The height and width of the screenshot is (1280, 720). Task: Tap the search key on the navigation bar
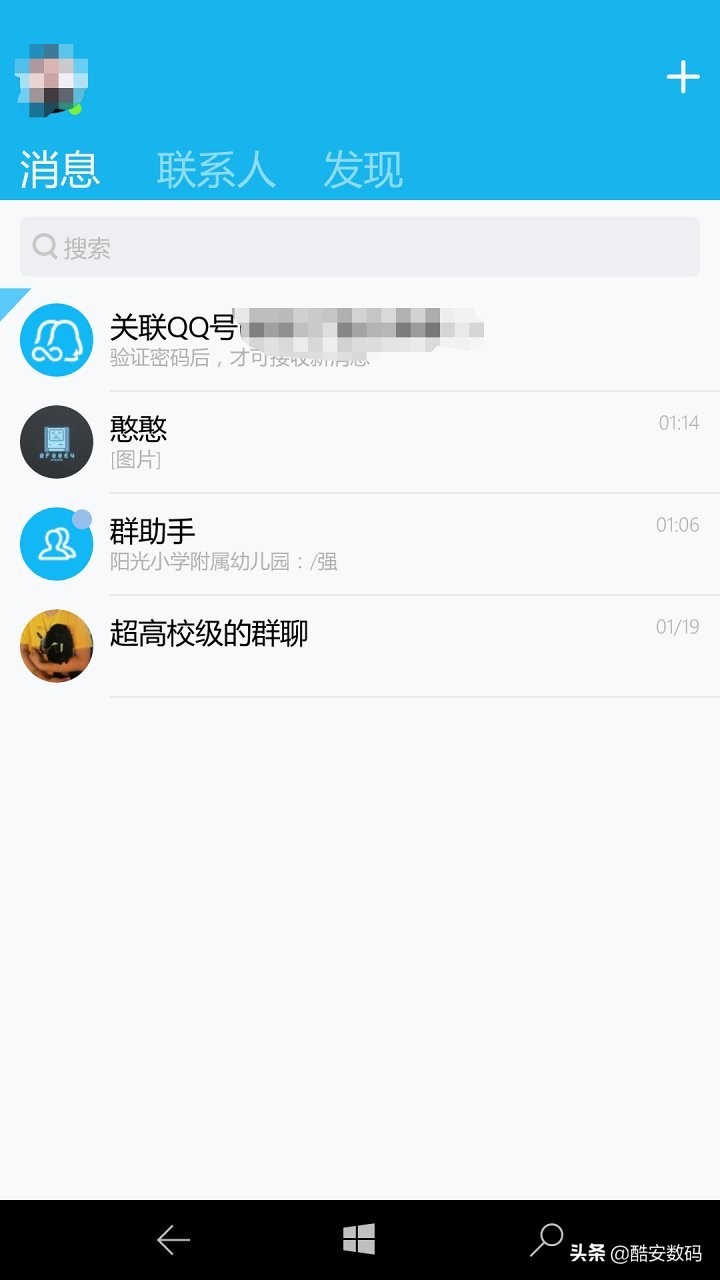(x=545, y=1240)
